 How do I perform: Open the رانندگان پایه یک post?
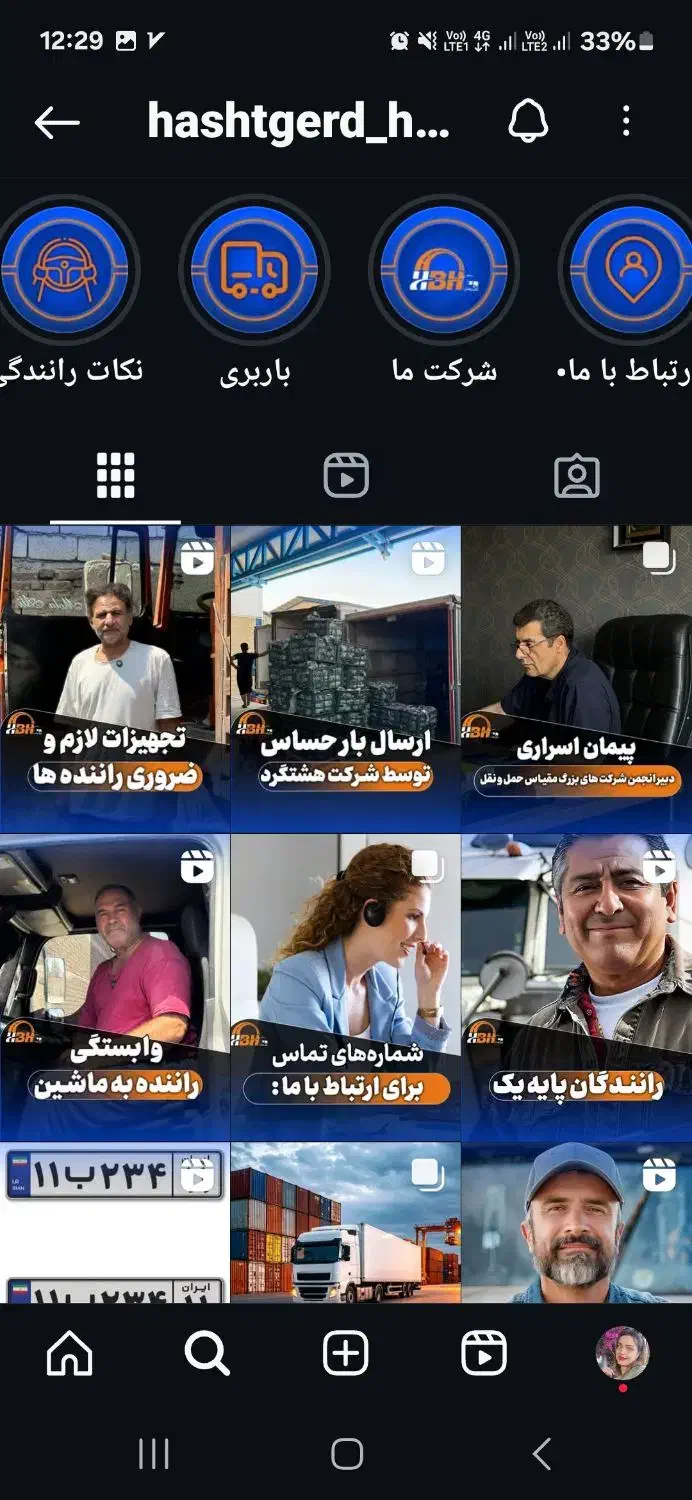point(577,987)
